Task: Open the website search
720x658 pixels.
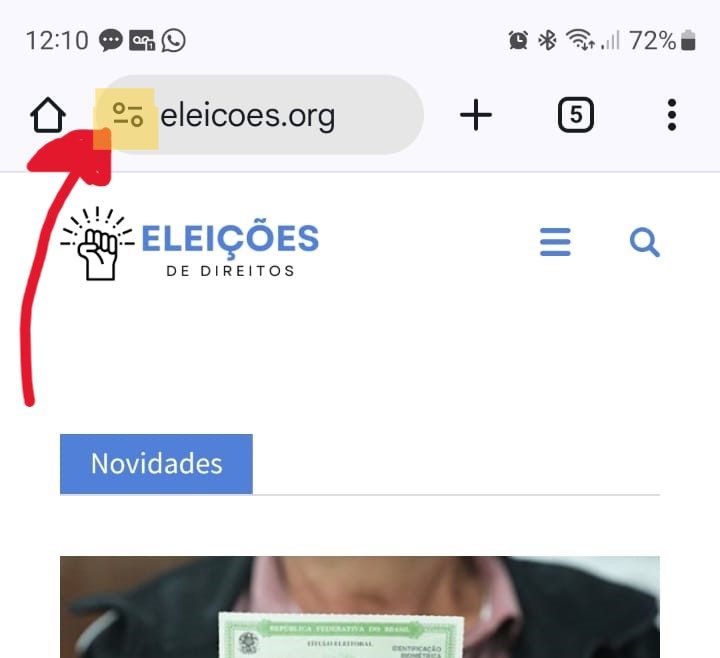Action: pos(644,242)
